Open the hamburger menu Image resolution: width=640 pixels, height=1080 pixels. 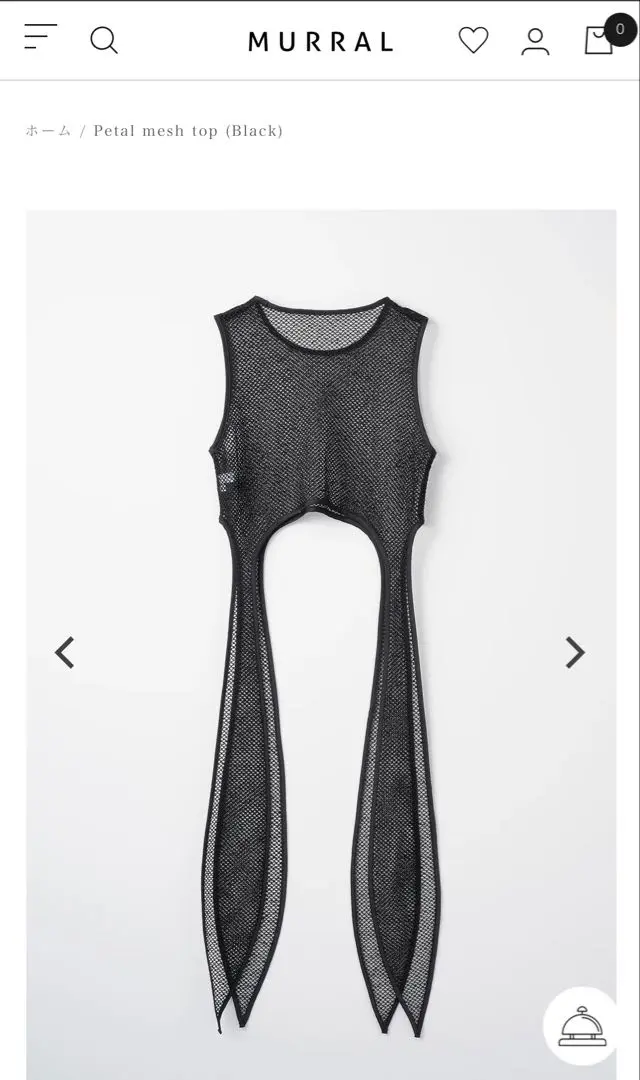tap(41, 38)
